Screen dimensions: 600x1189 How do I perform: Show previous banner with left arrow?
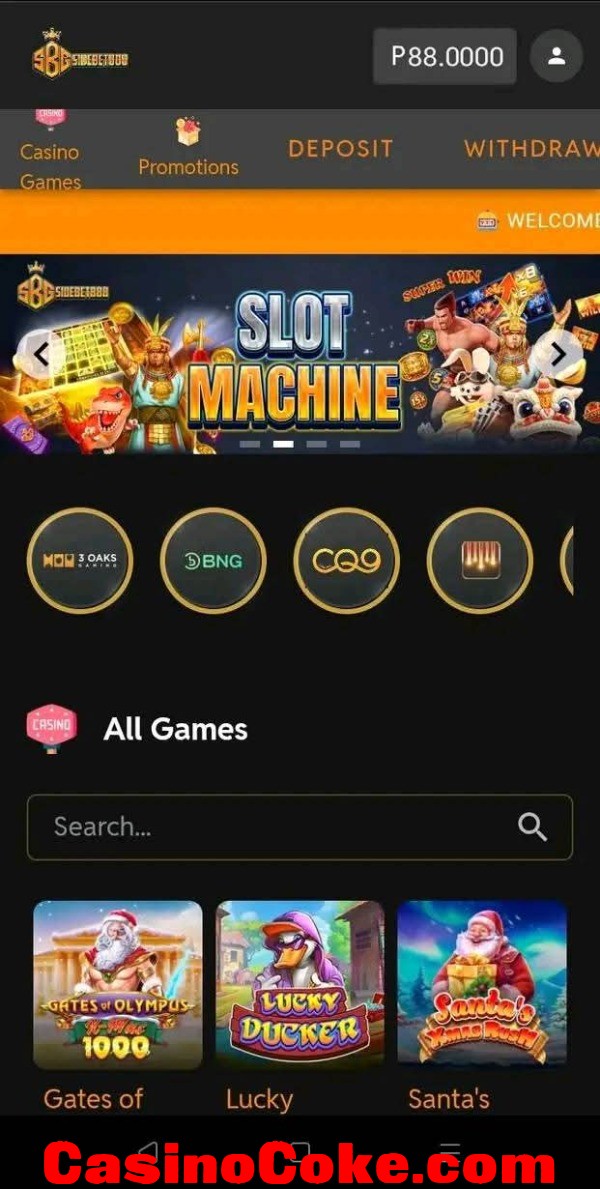pos(41,353)
